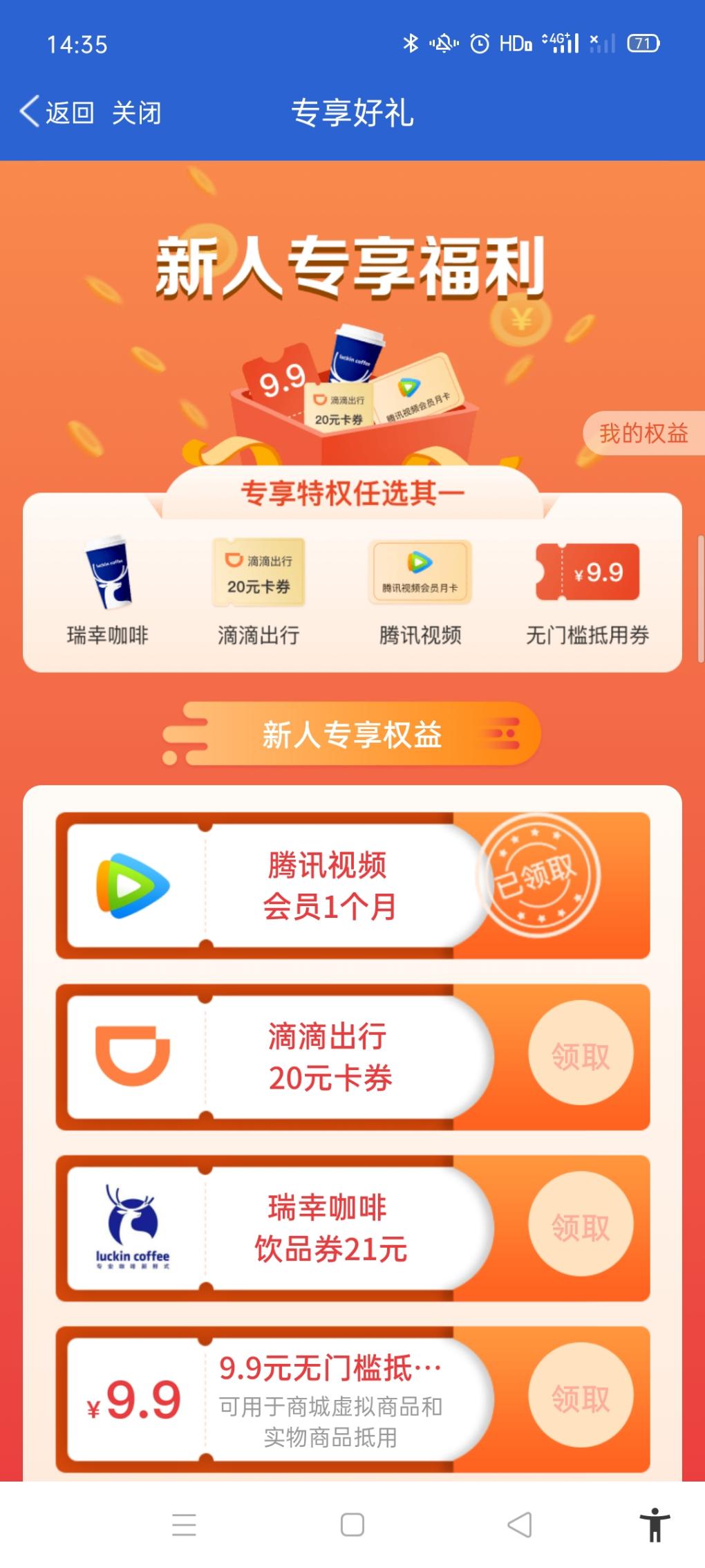705x1568 pixels.
Task: Open the 腾讯视频 会员1个月 coupon card
Action: pyautogui.click(x=328, y=885)
